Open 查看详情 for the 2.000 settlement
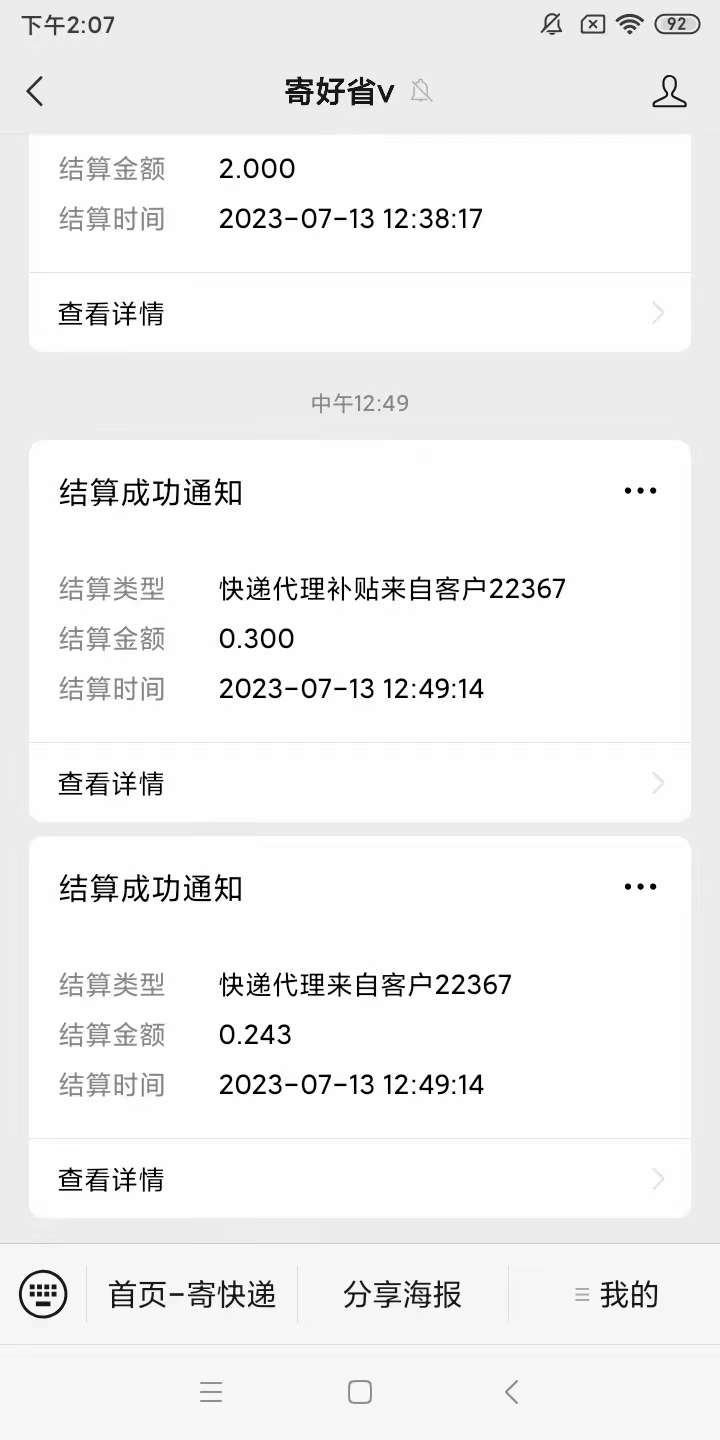 point(360,314)
